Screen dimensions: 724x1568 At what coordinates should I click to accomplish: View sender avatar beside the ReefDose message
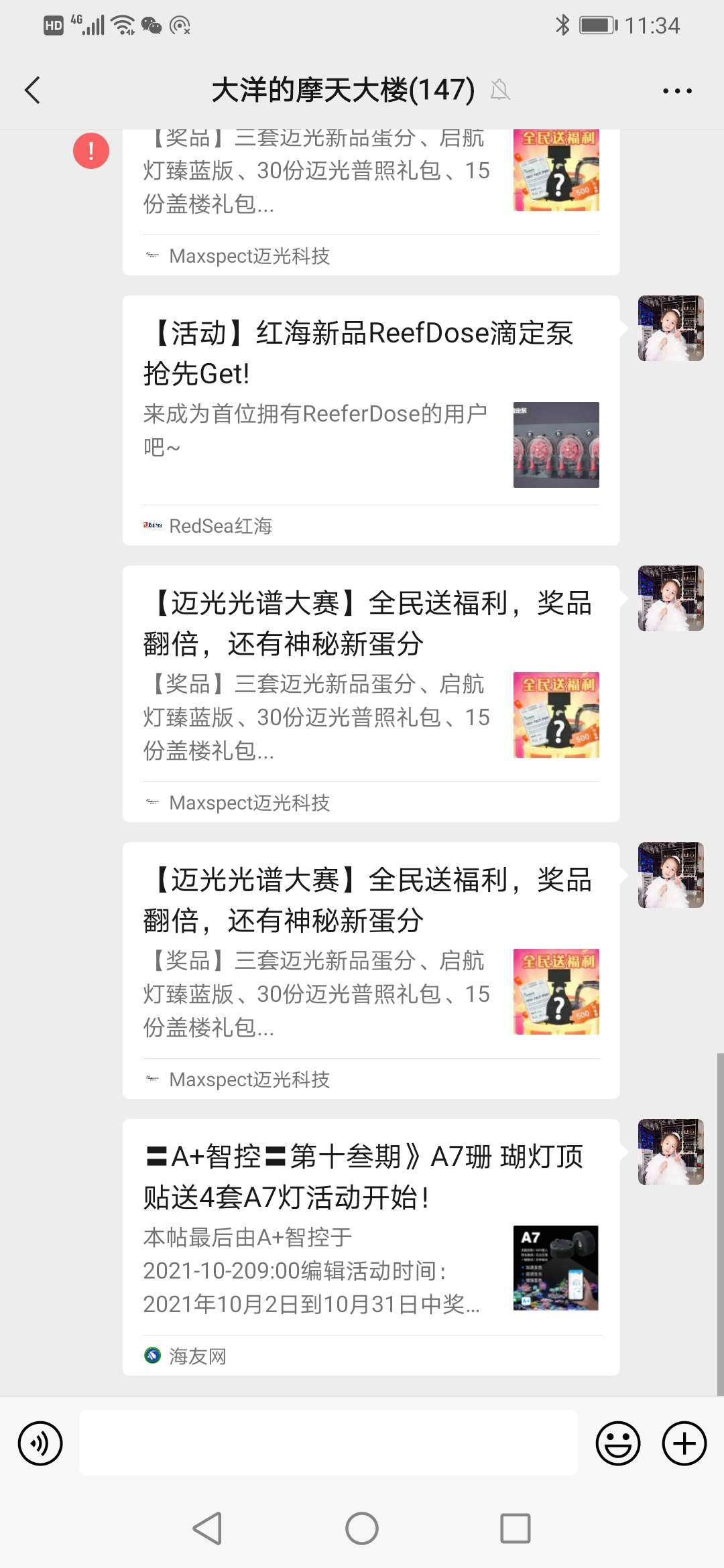pyautogui.click(x=670, y=328)
